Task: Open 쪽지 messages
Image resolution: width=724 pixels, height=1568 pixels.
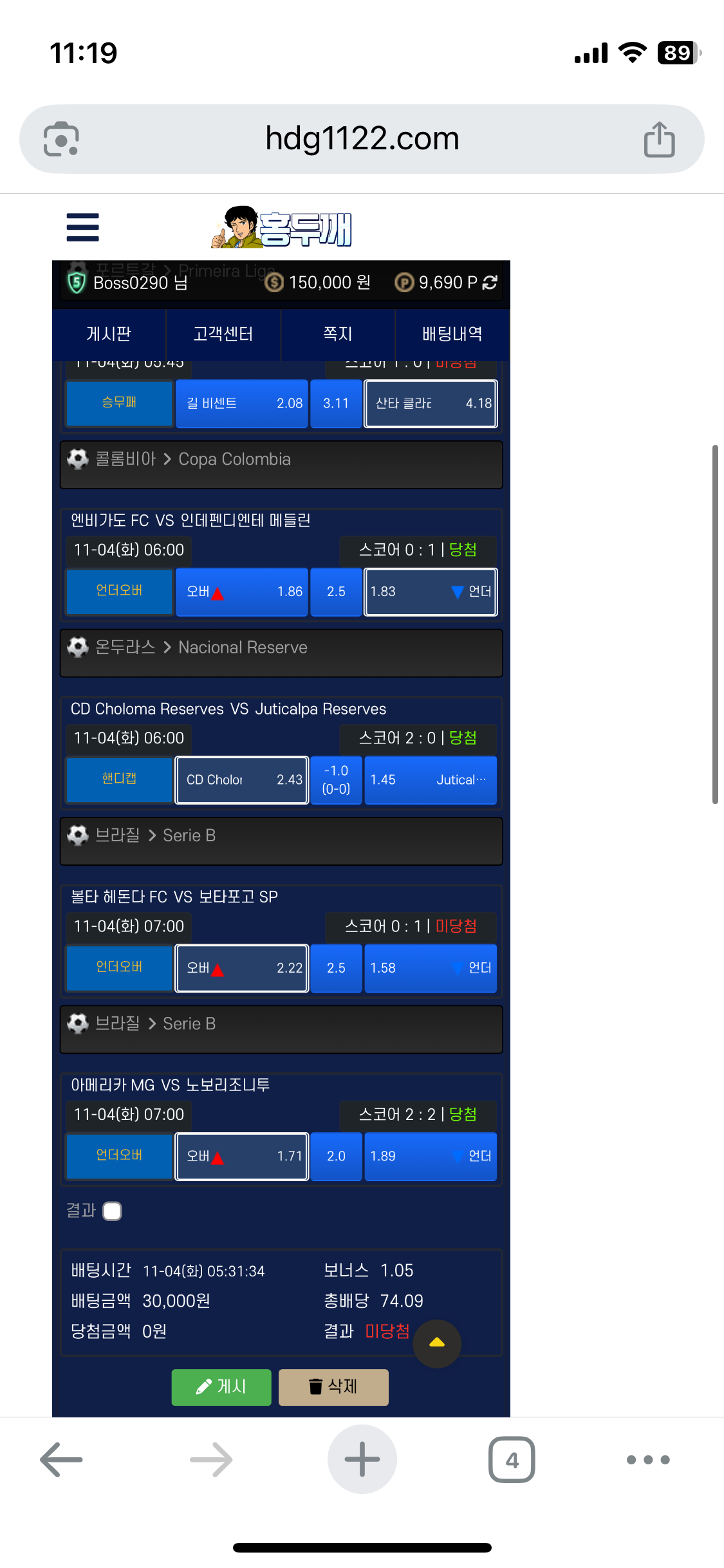Action: click(x=337, y=334)
